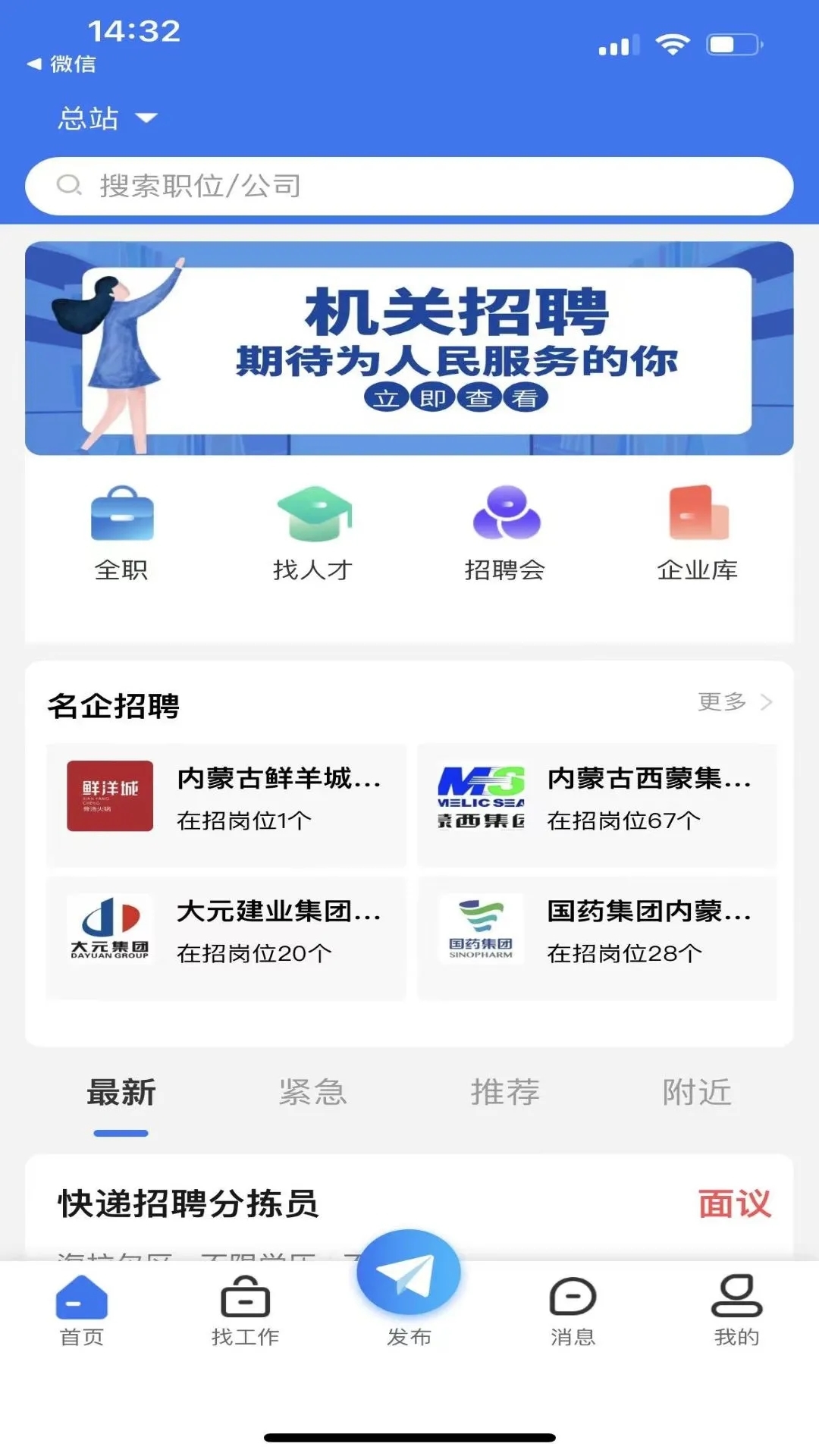
Task: Select the 找工作 job search icon
Action: coord(246,1304)
